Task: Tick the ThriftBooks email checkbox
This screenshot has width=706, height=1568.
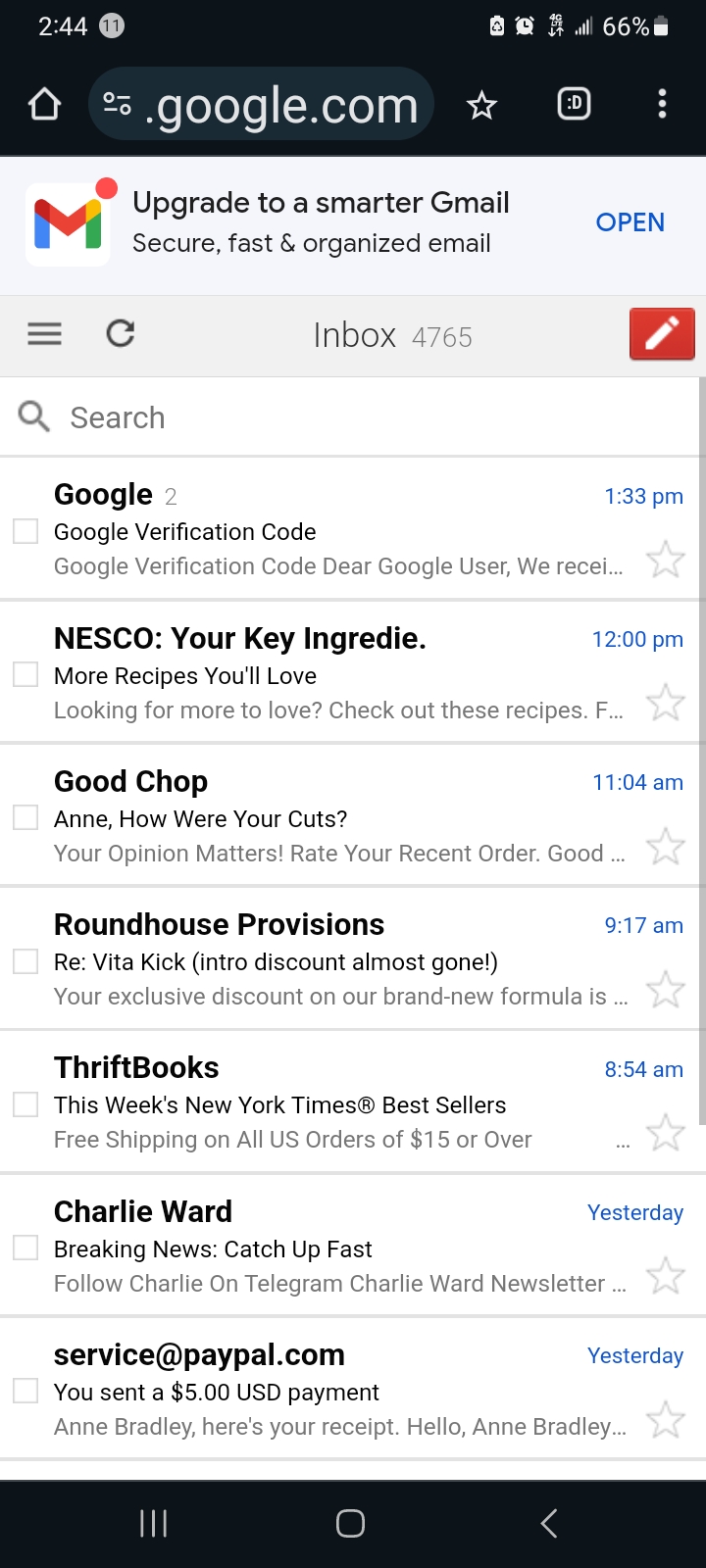Action: tap(25, 1104)
